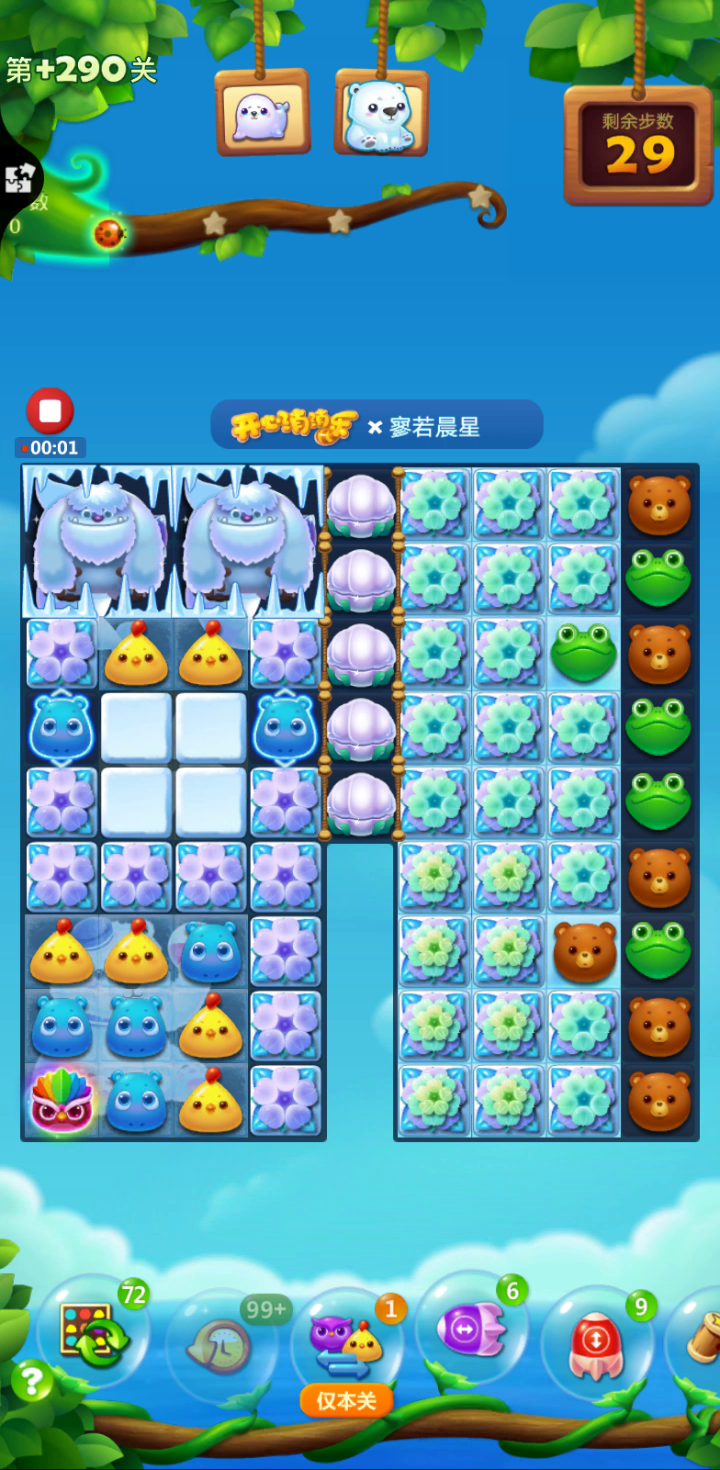The height and width of the screenshot is (1470, 720).
Task: Tap the rainbow-feathered owl special piece
Action: [x=62, y=1100]
